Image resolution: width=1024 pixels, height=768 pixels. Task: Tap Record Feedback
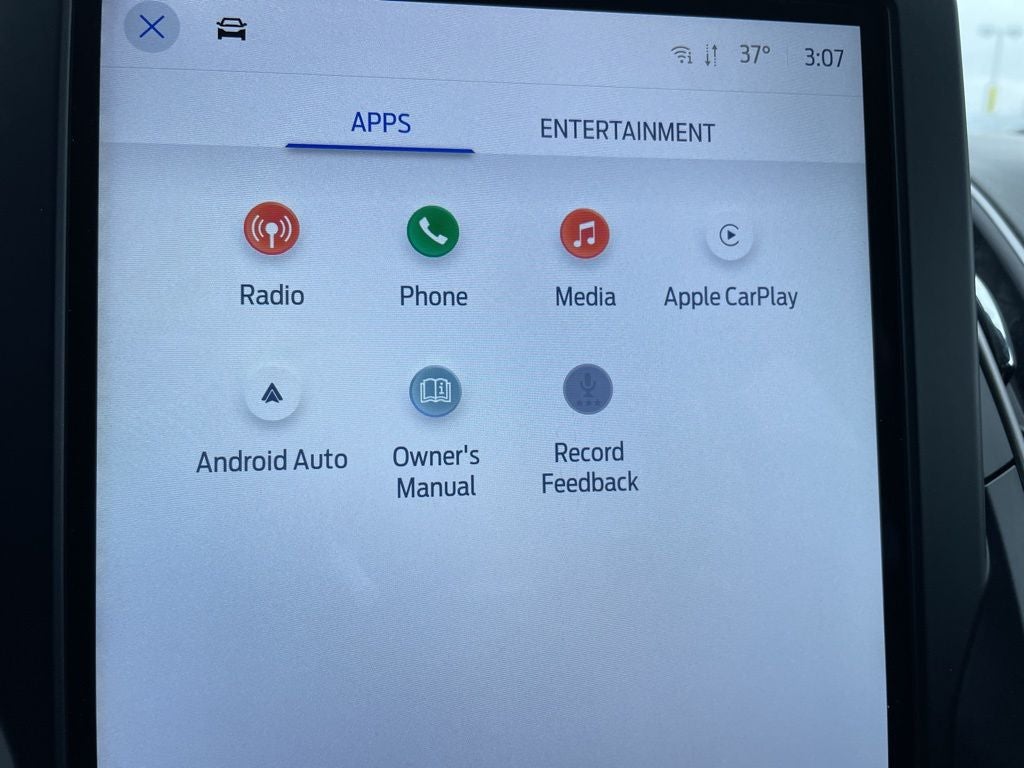tap(588, 390)
